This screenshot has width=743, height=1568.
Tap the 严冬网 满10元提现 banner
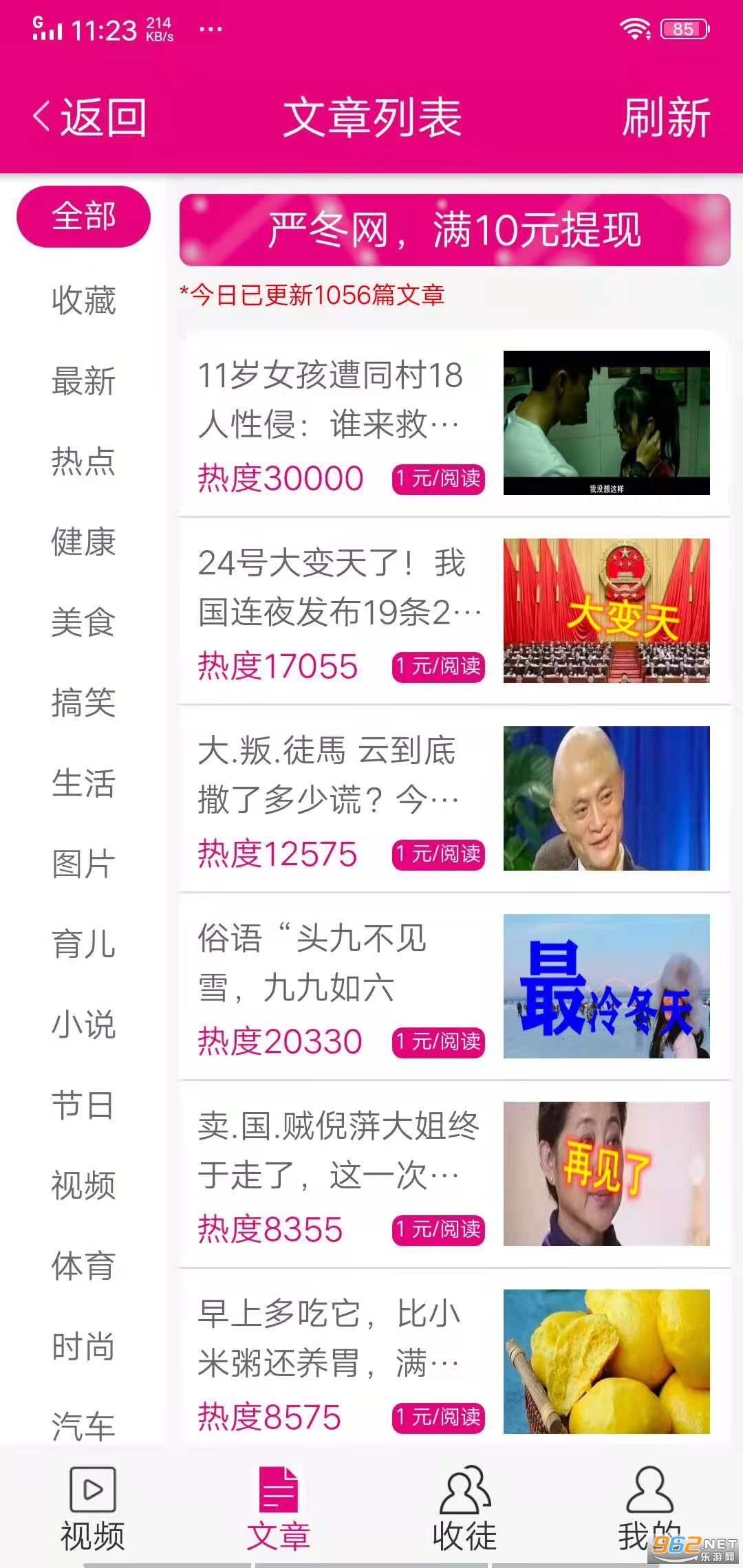(455, 230)
